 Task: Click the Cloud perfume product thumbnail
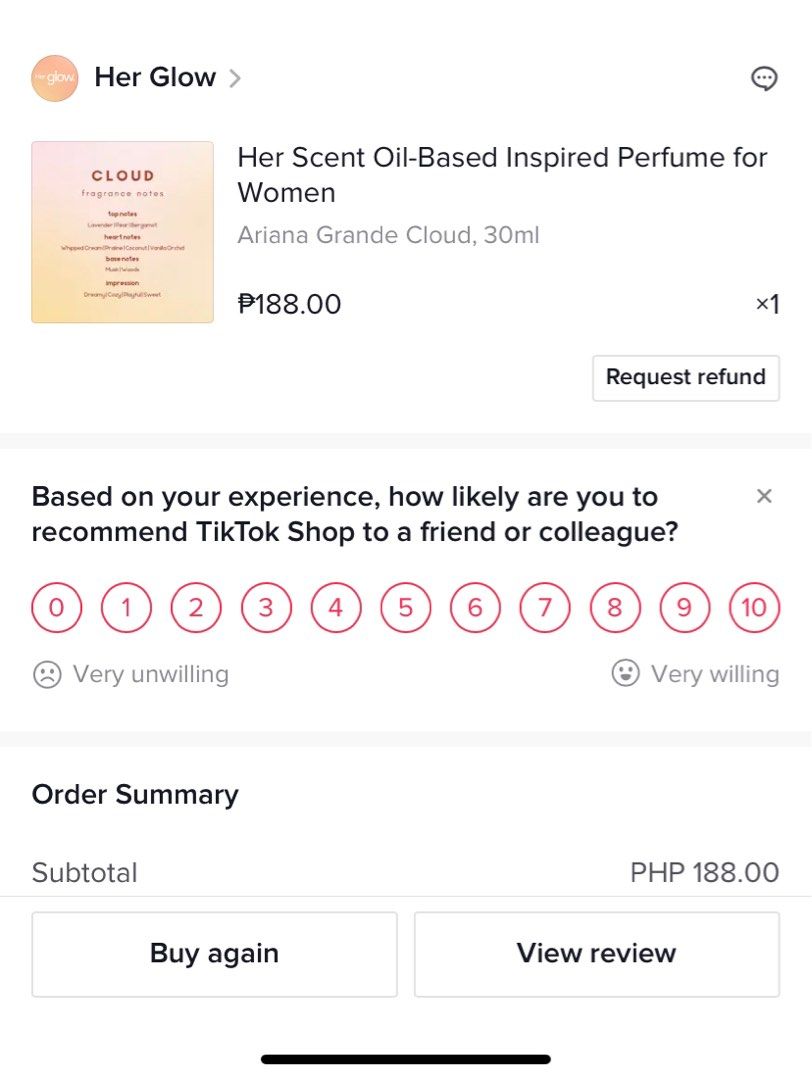point(122,231)
